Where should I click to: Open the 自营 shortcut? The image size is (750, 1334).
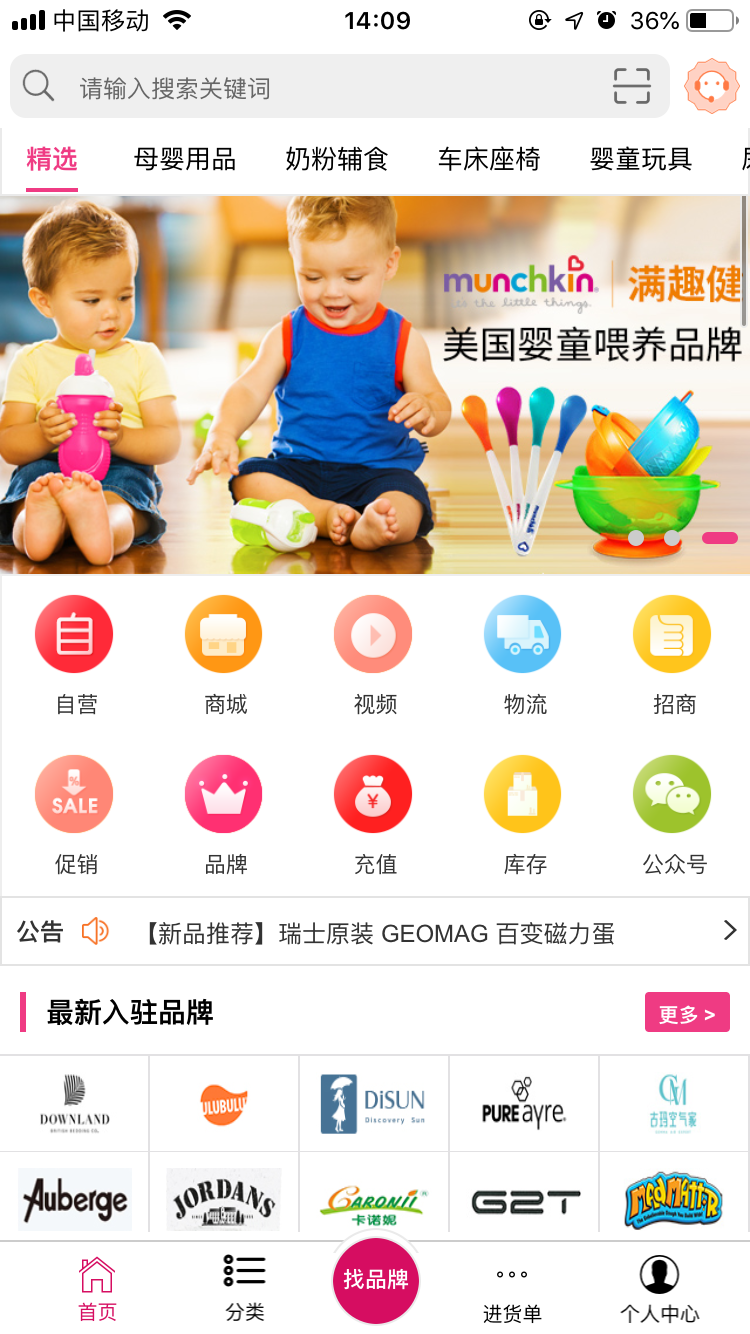point(75,652)
